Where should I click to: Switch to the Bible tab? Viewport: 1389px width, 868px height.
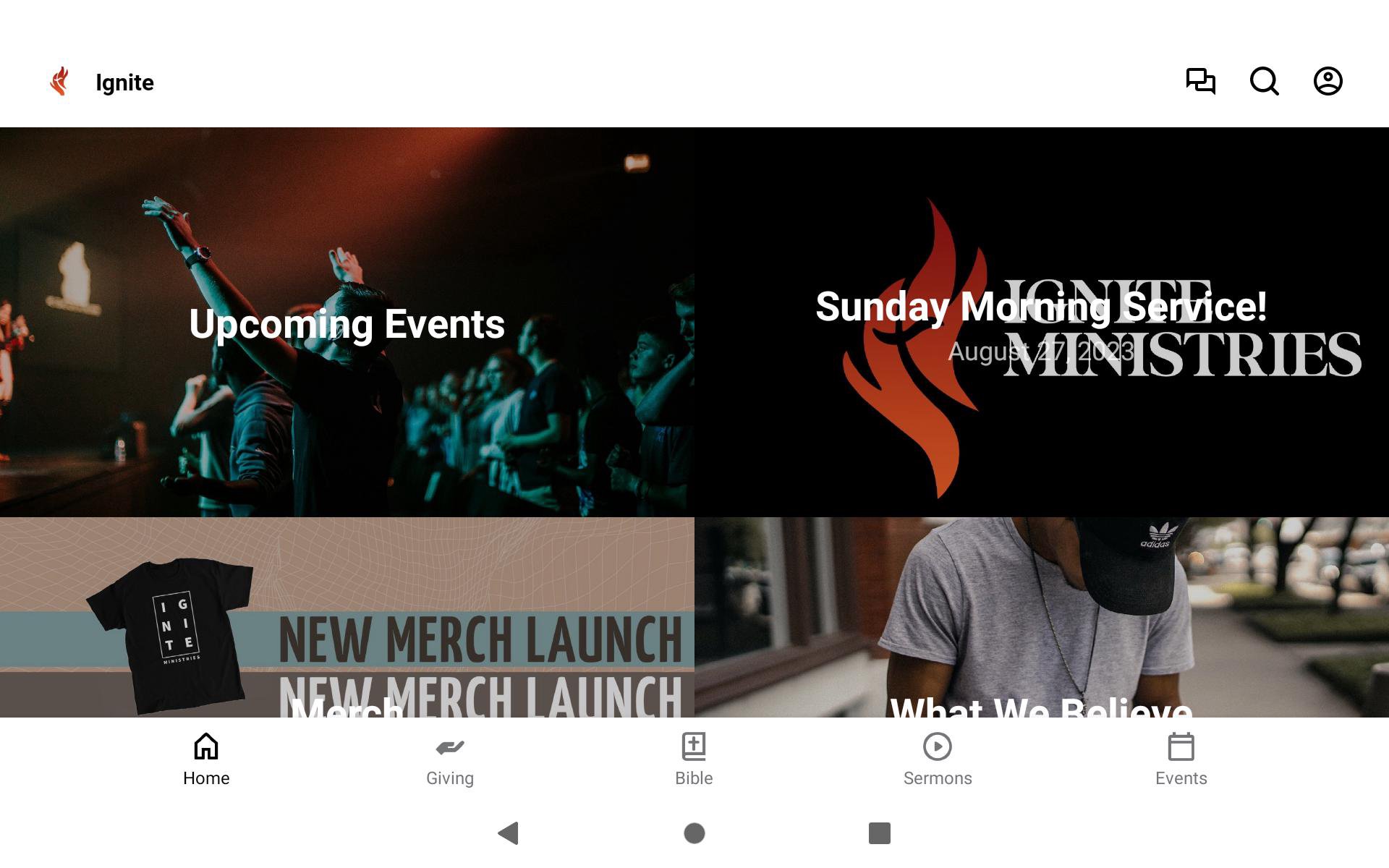pyautogui.click(x=694, y=759)
